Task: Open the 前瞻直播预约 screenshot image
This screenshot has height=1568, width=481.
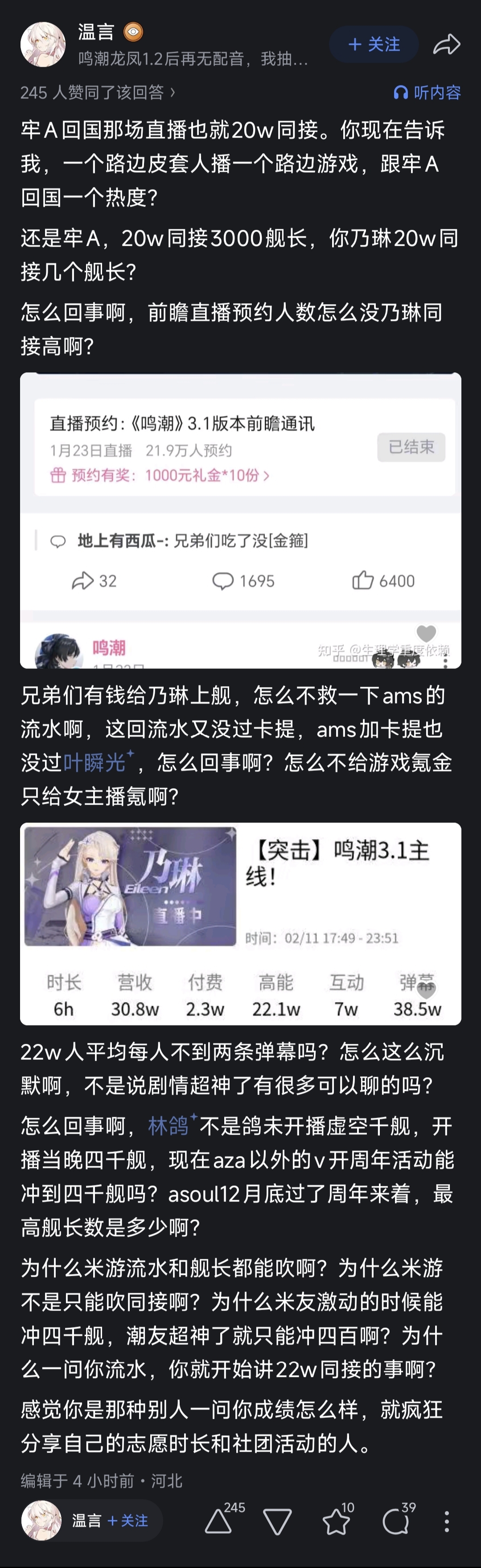Action: (x=240, y=521)
